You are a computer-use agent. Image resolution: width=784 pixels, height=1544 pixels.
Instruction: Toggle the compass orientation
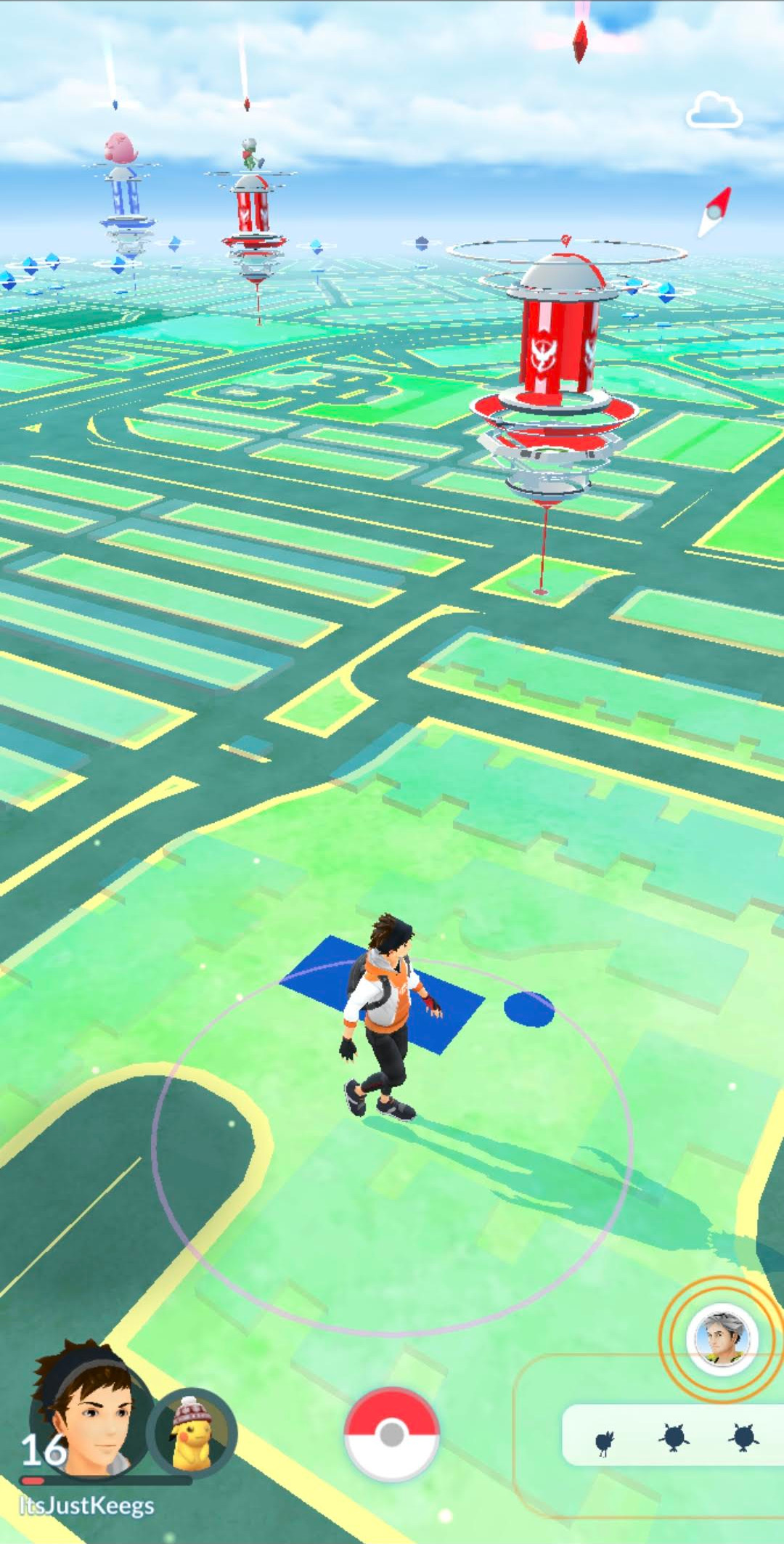[x=715, y=211]
